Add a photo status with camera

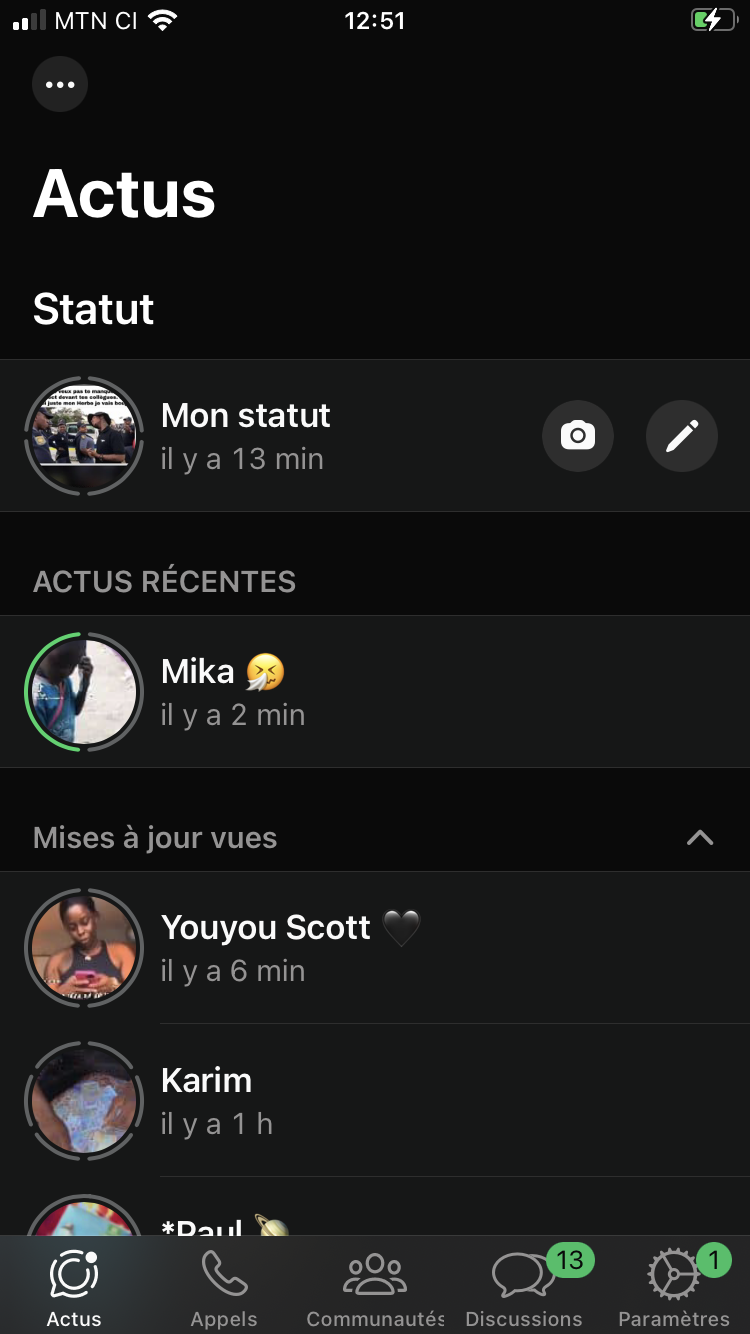click(578, 436)
